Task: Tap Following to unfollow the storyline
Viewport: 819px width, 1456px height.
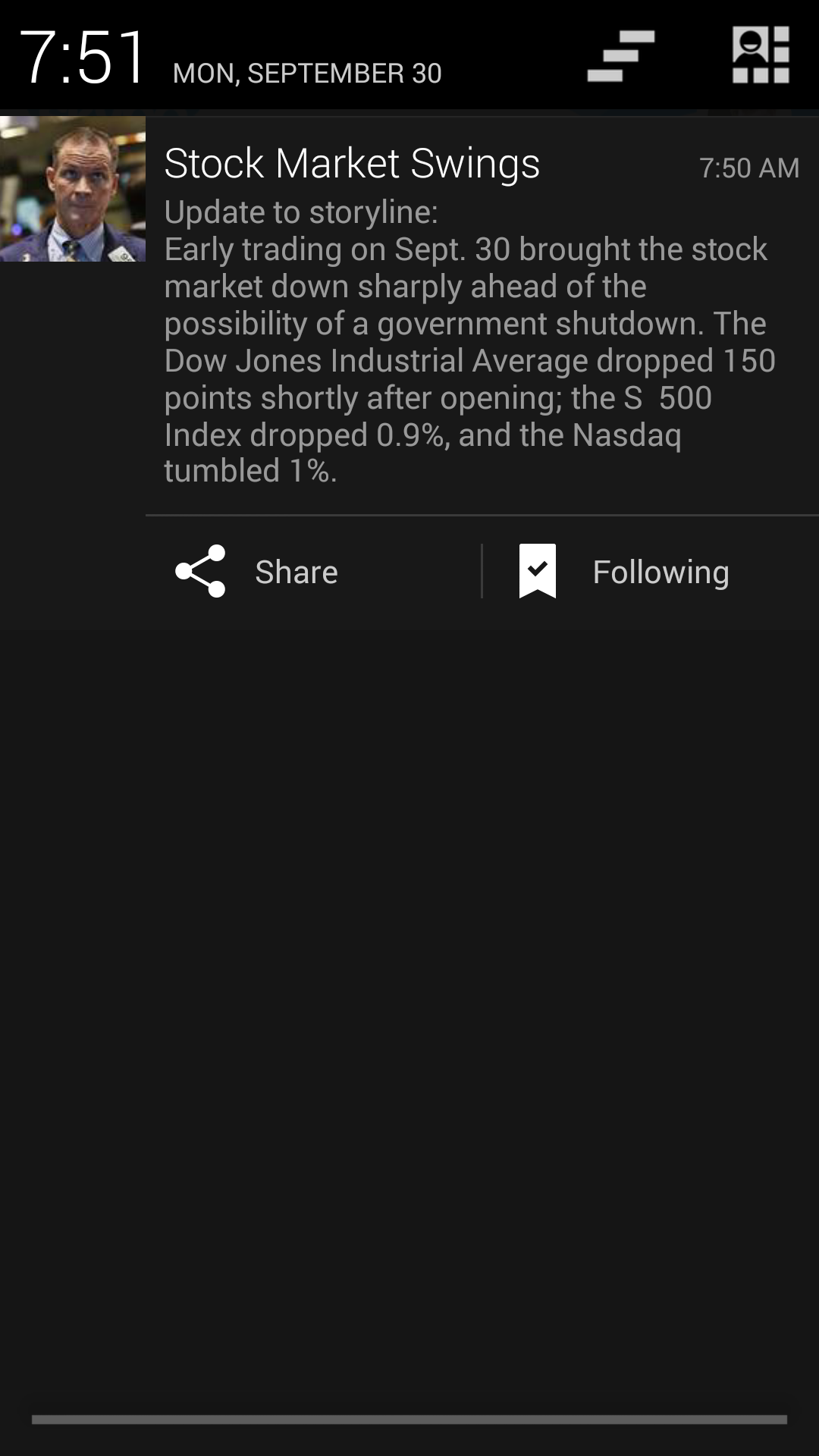Action: pos(625,572)
